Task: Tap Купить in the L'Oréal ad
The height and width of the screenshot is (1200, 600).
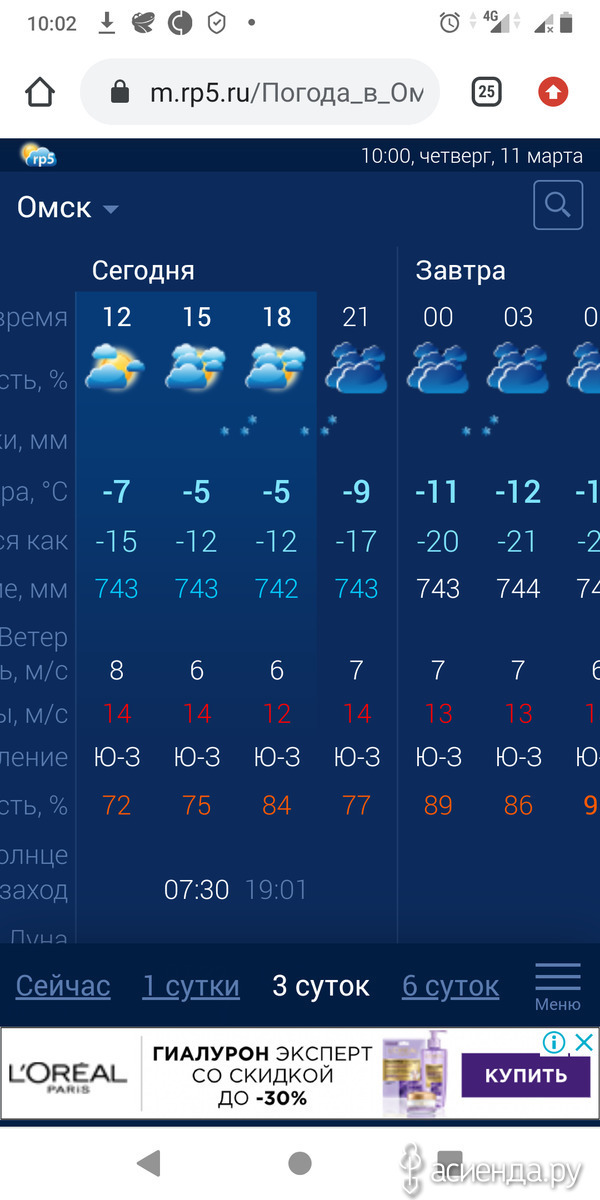Action: [526, 1076]
